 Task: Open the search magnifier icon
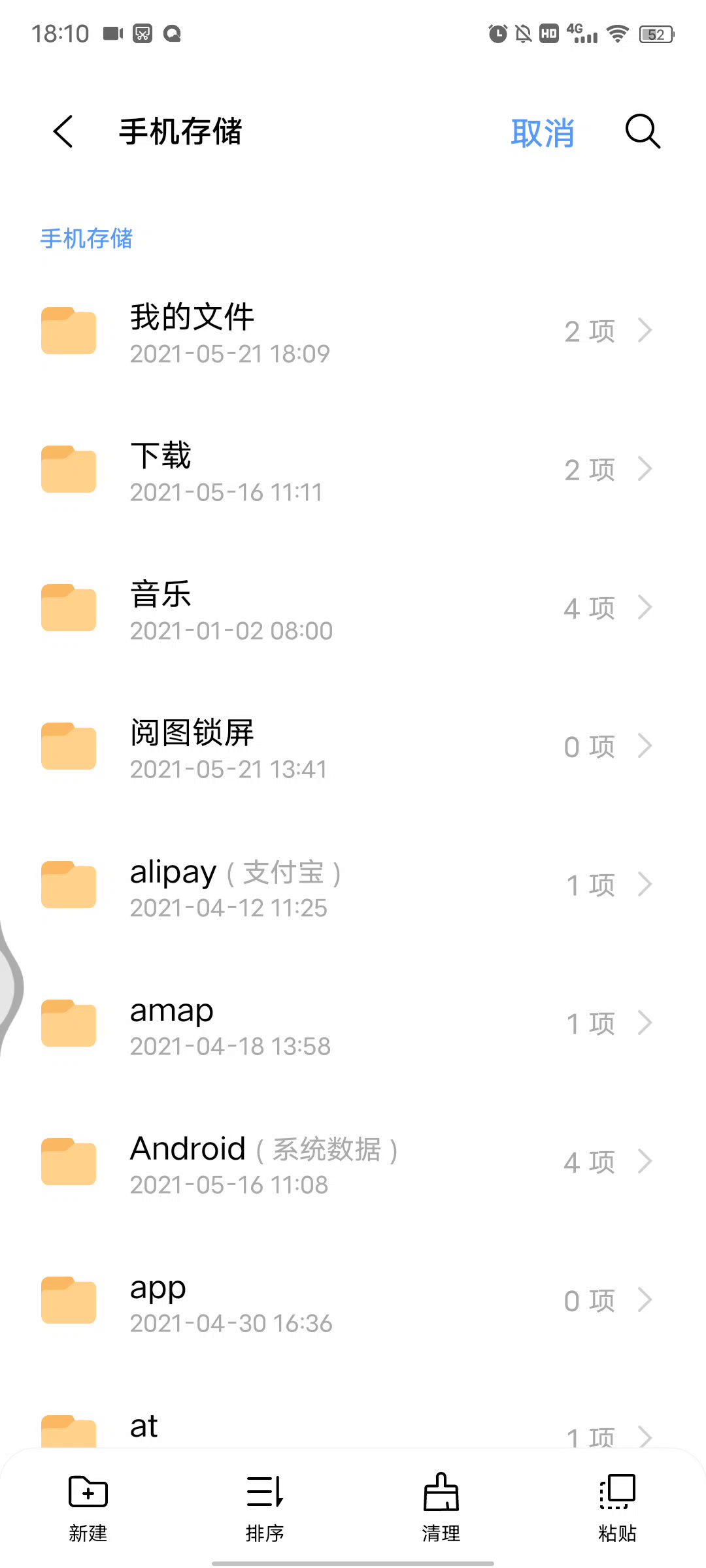(643, 131)
